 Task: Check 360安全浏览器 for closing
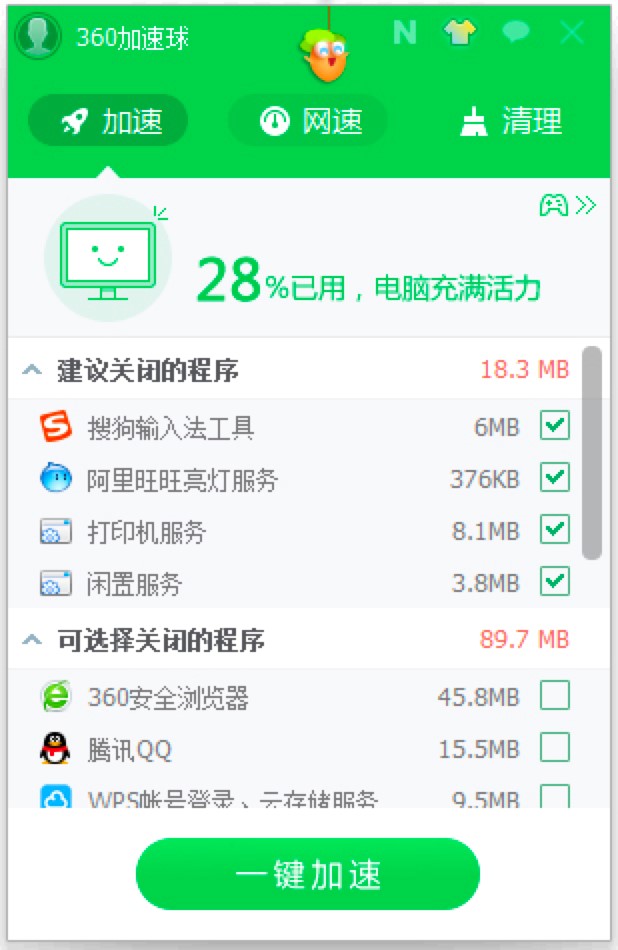(555, 695)
